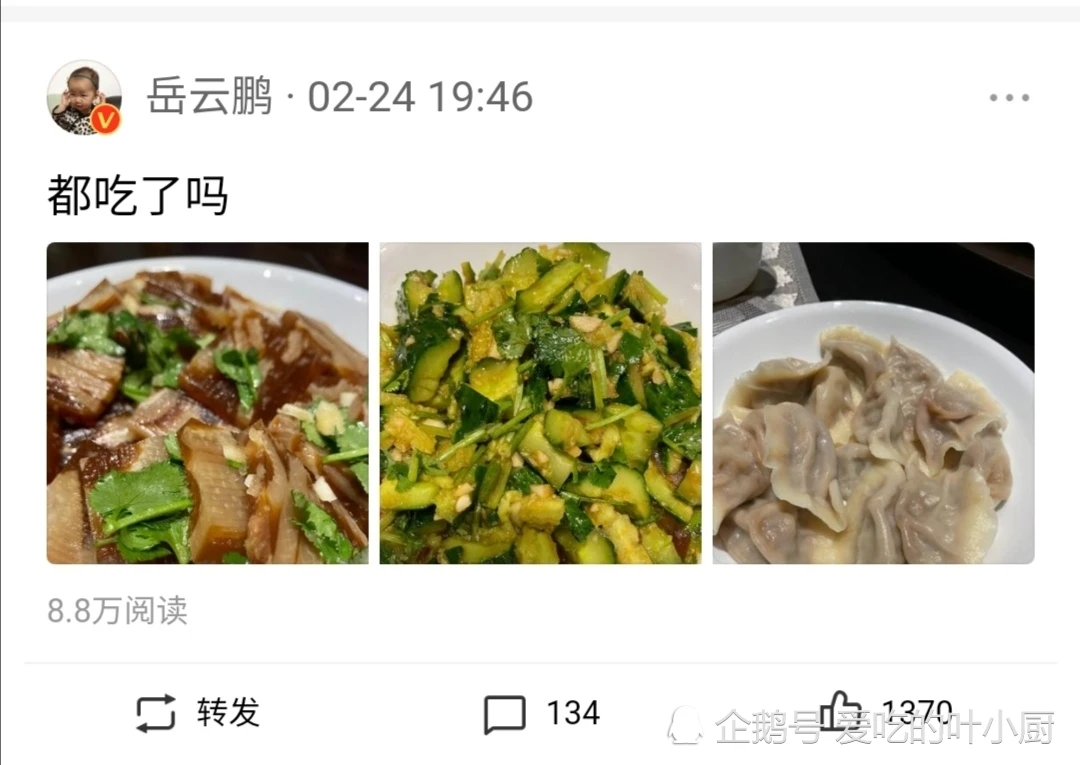Open the post's three-dot overflow menu
The image size is (1080, 765).
tap(1009, 98)
